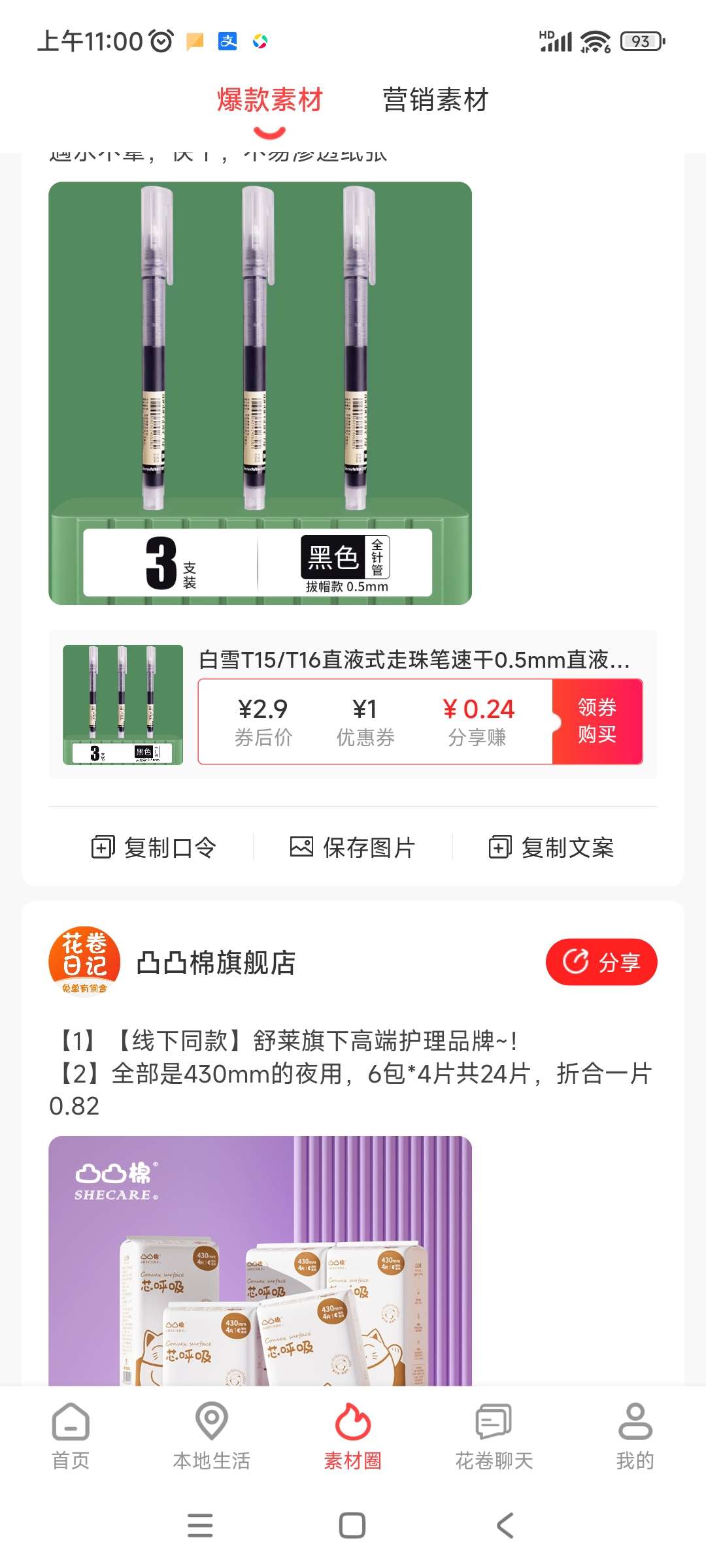Viewport: 706px width, 1568px height.
Task: Select the 爆款素材 tab
Action: [x=270, y=100]
